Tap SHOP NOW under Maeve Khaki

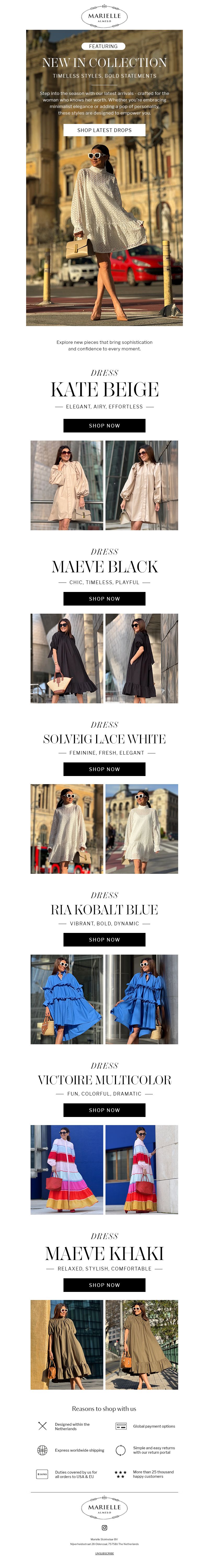pos(104,1285)
